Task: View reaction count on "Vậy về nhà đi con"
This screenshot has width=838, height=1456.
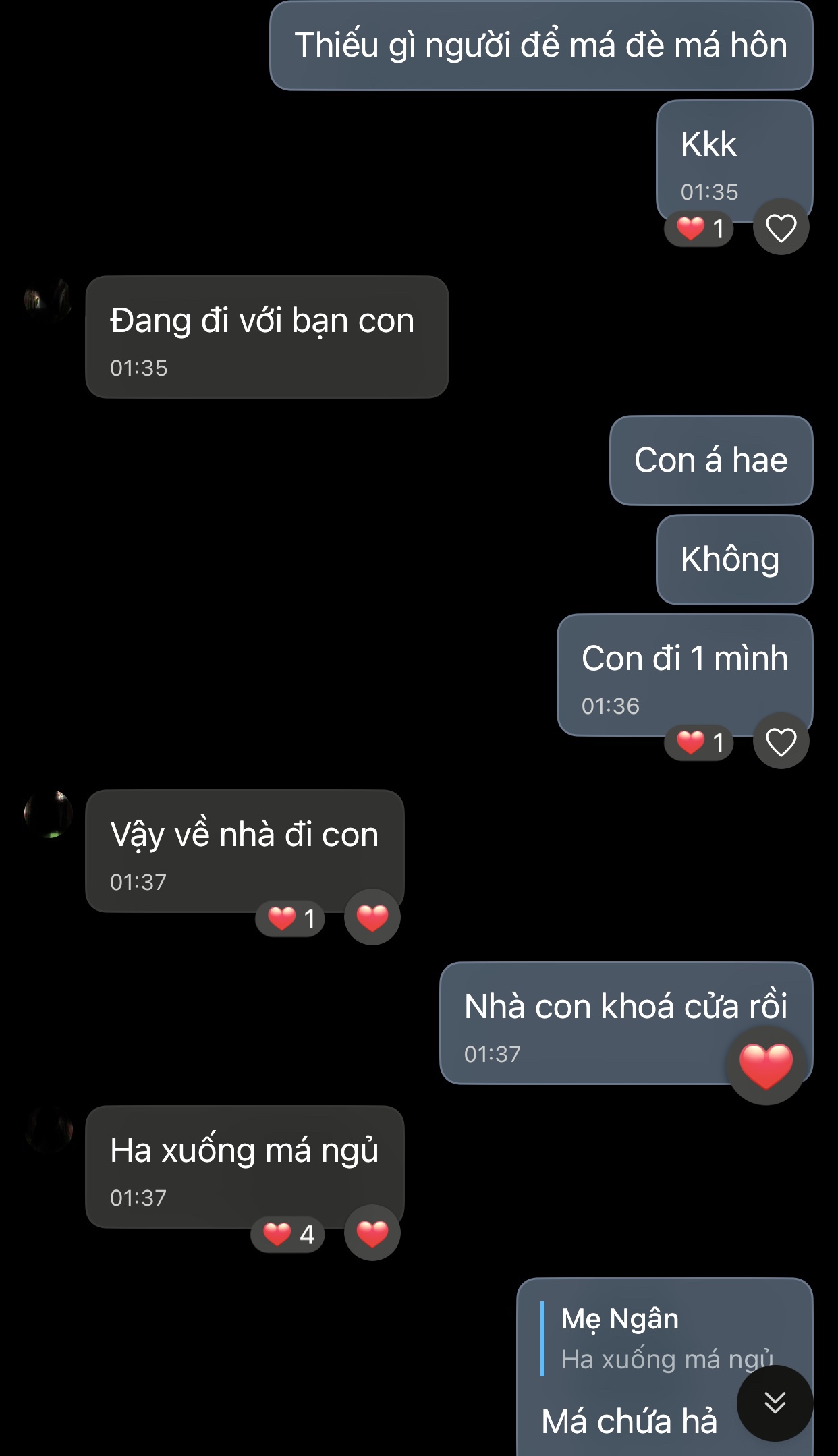Action: (290, 919)
